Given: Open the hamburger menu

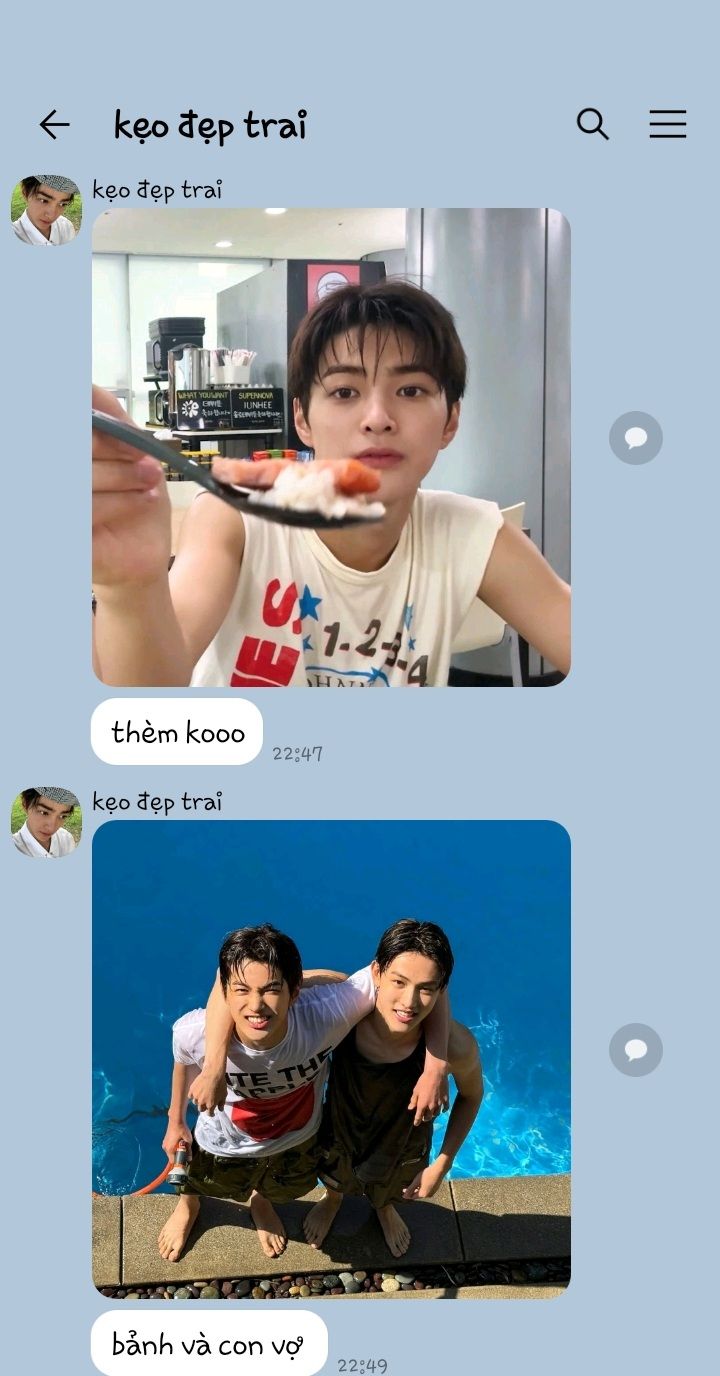Looking at the screenshot, I should tap(667, 124).
